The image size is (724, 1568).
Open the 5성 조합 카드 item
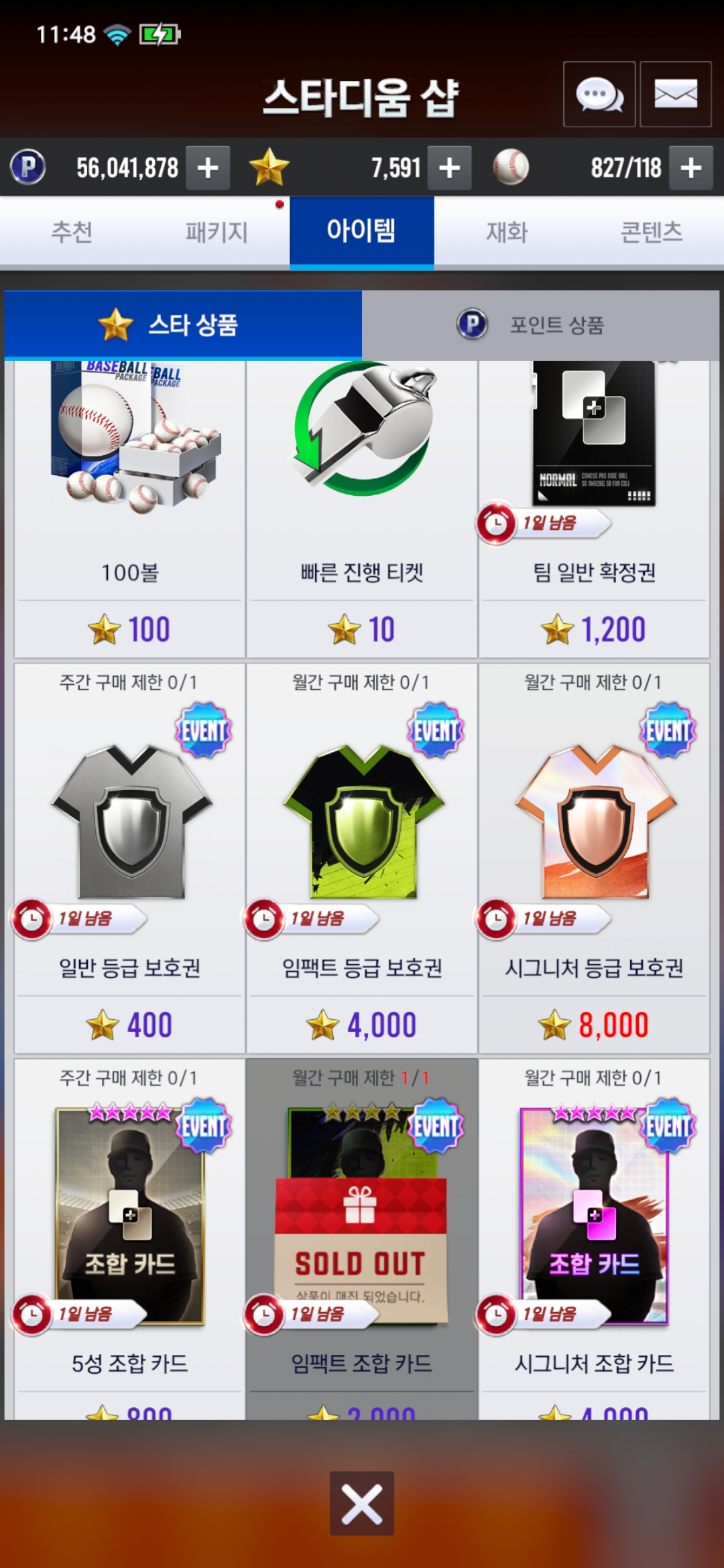point(129,1240)
